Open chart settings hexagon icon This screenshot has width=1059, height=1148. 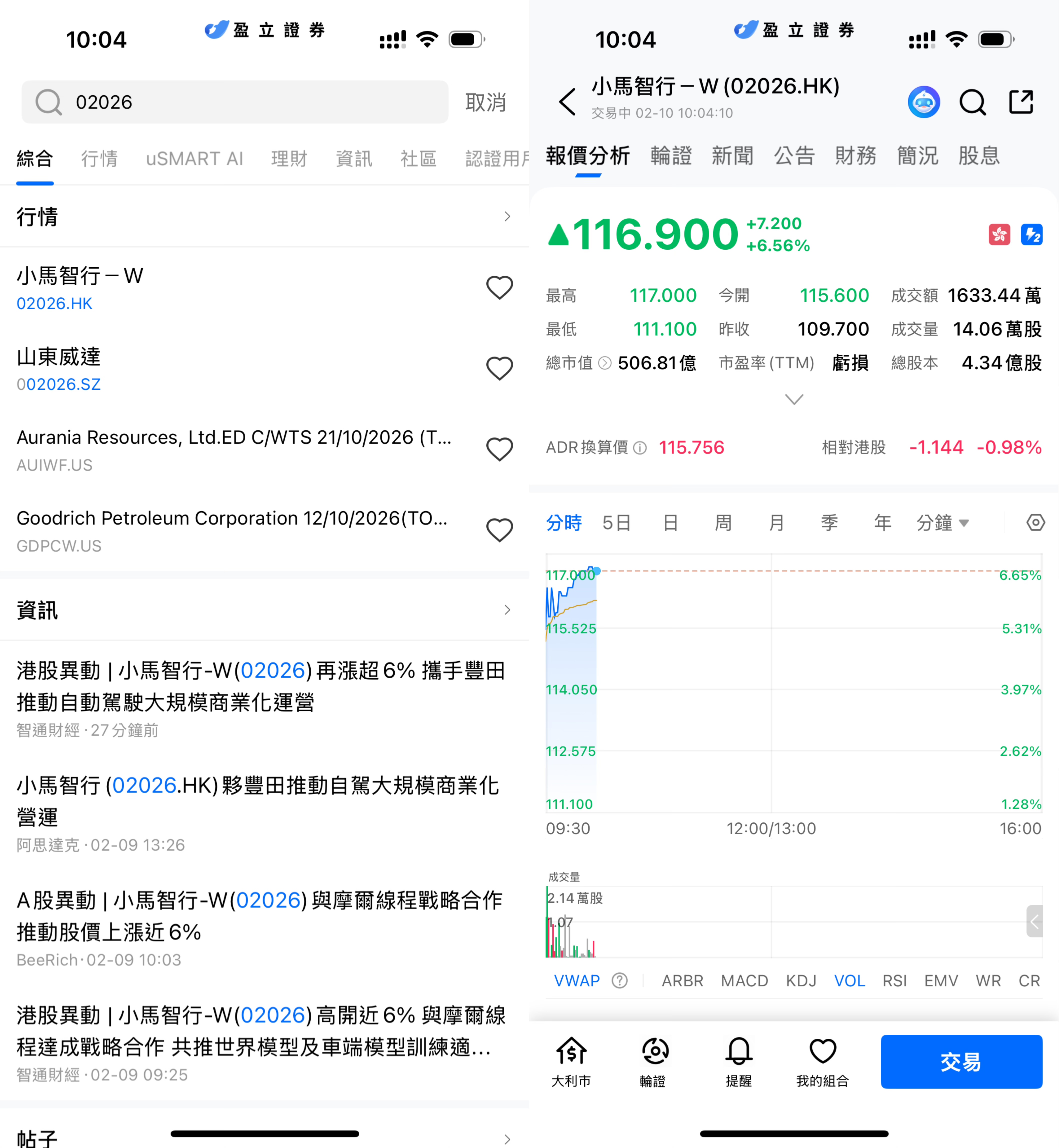(1035, 523)
